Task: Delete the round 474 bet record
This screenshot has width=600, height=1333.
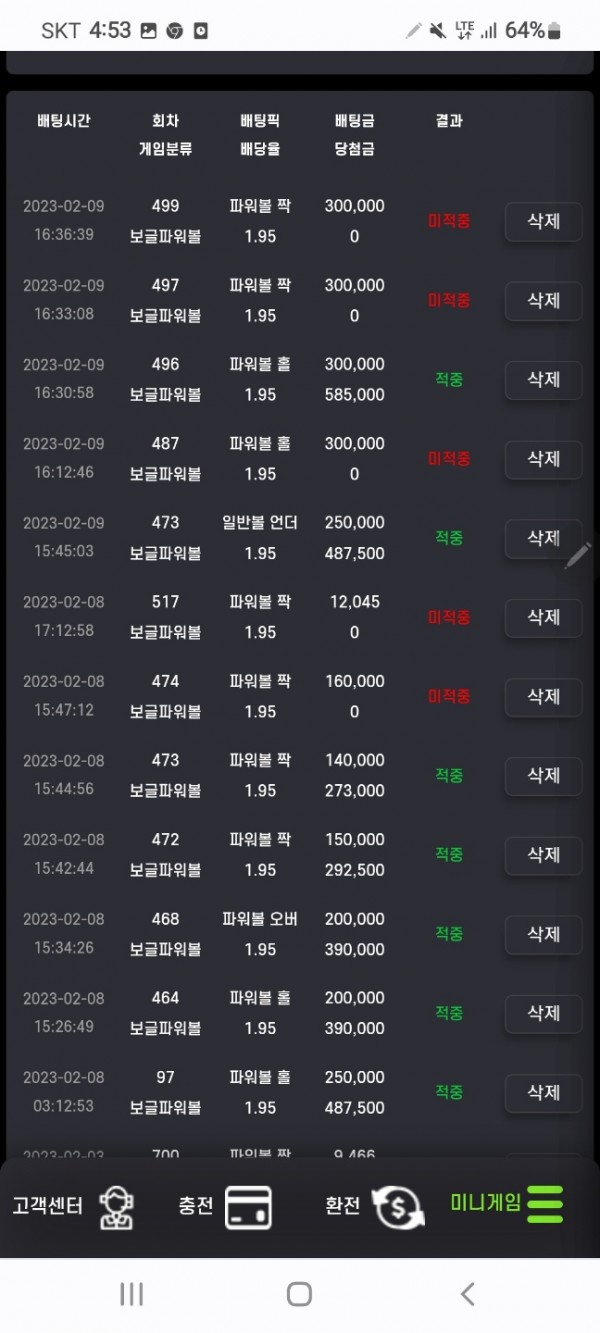Action: click(x=543, y=697)
